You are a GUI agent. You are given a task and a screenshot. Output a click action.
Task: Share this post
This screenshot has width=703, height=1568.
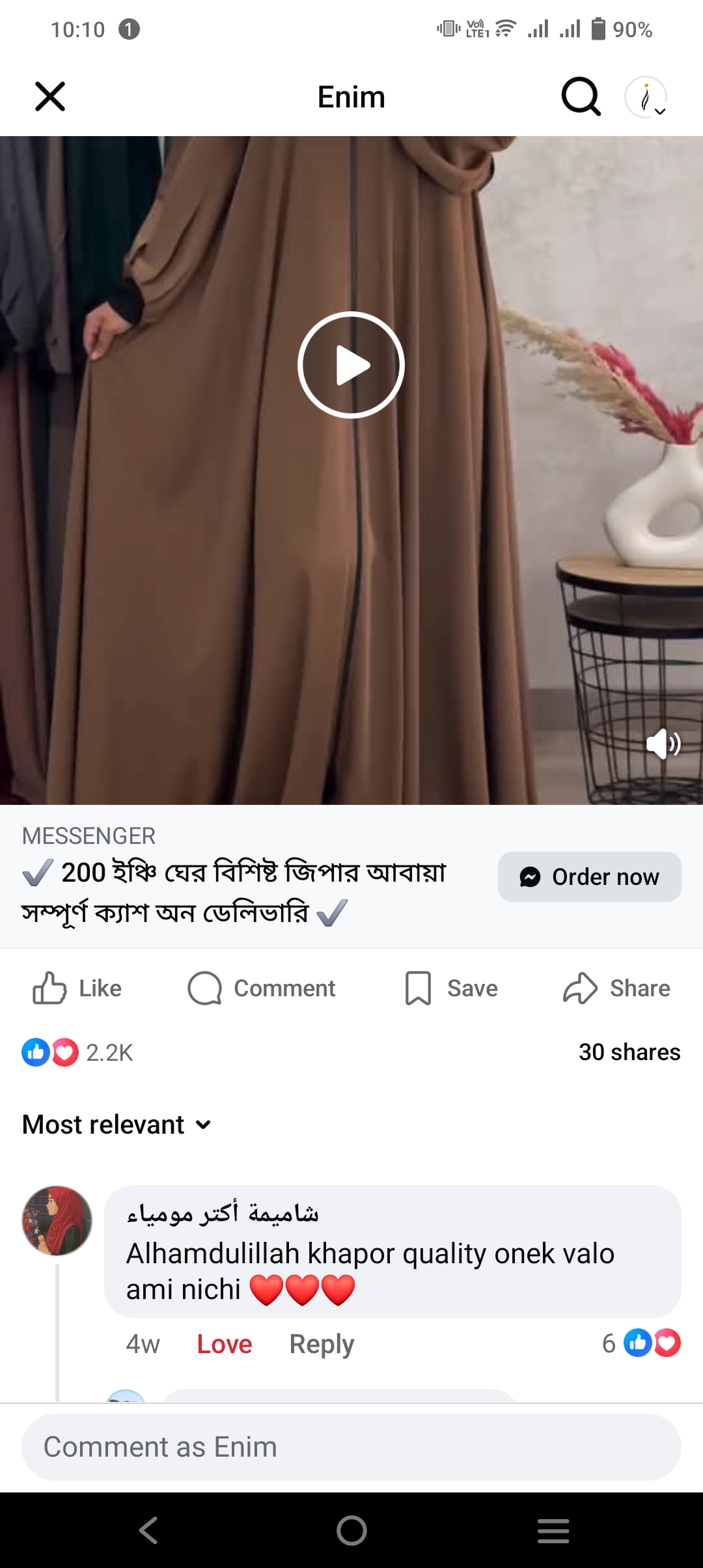tap(616, 988)
